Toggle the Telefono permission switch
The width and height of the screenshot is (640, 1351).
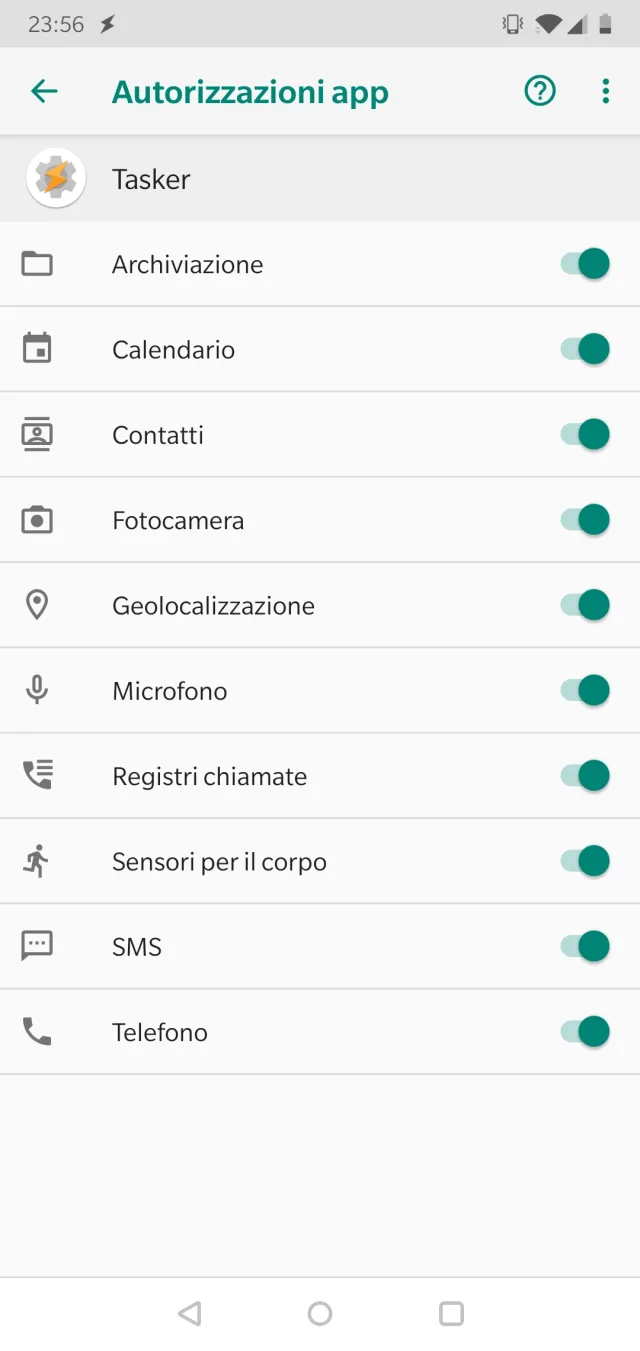point(585,1032)
